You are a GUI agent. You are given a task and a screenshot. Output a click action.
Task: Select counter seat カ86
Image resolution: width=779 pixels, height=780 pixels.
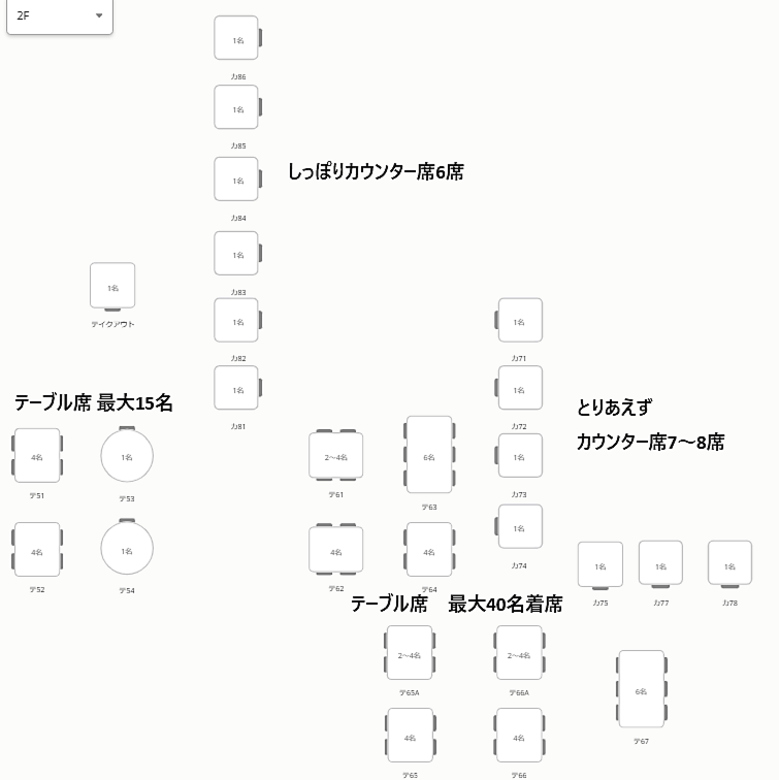pos(236,38)
